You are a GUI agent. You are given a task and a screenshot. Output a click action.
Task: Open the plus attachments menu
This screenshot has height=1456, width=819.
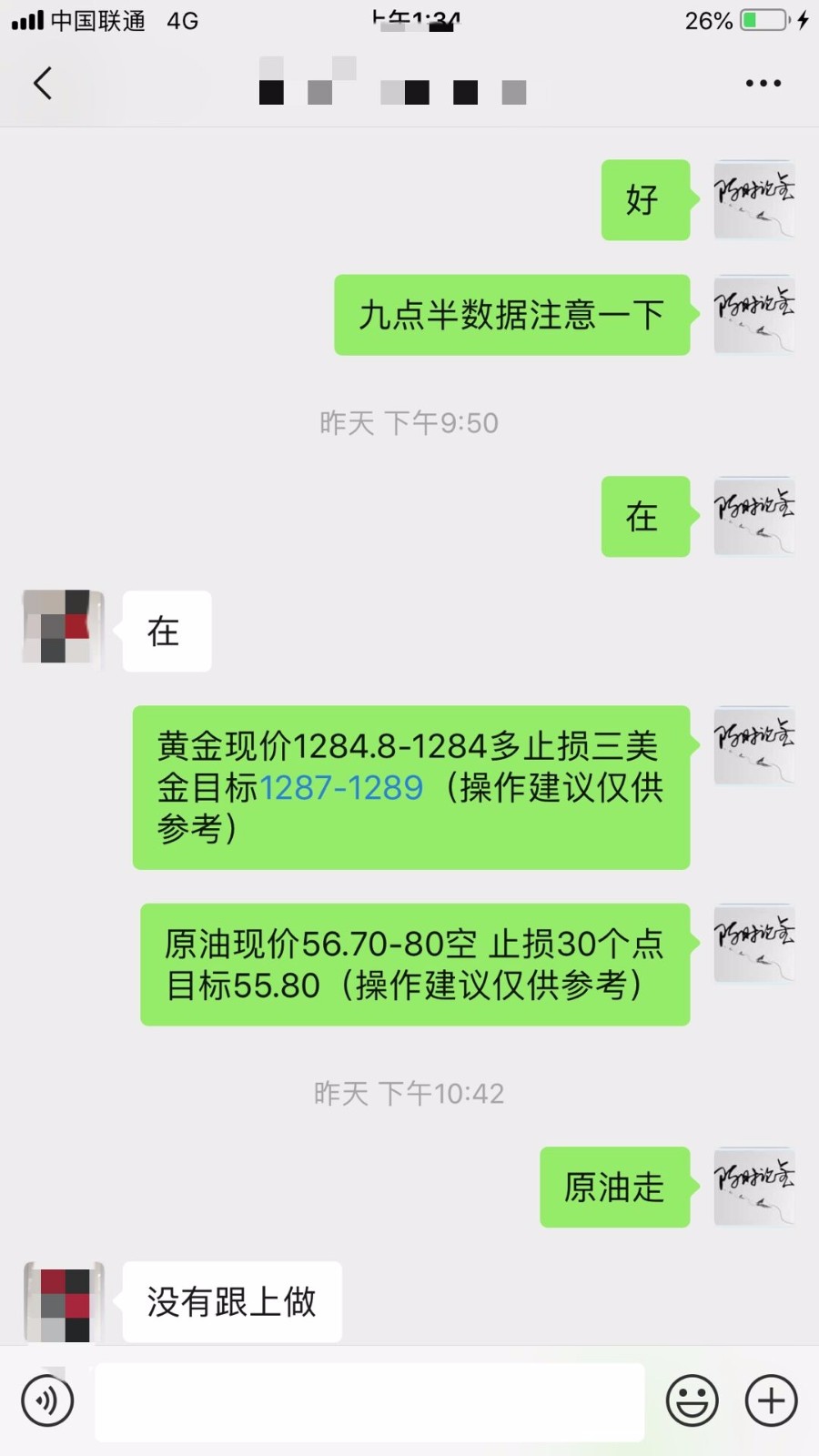click(x=771, y=1400)
